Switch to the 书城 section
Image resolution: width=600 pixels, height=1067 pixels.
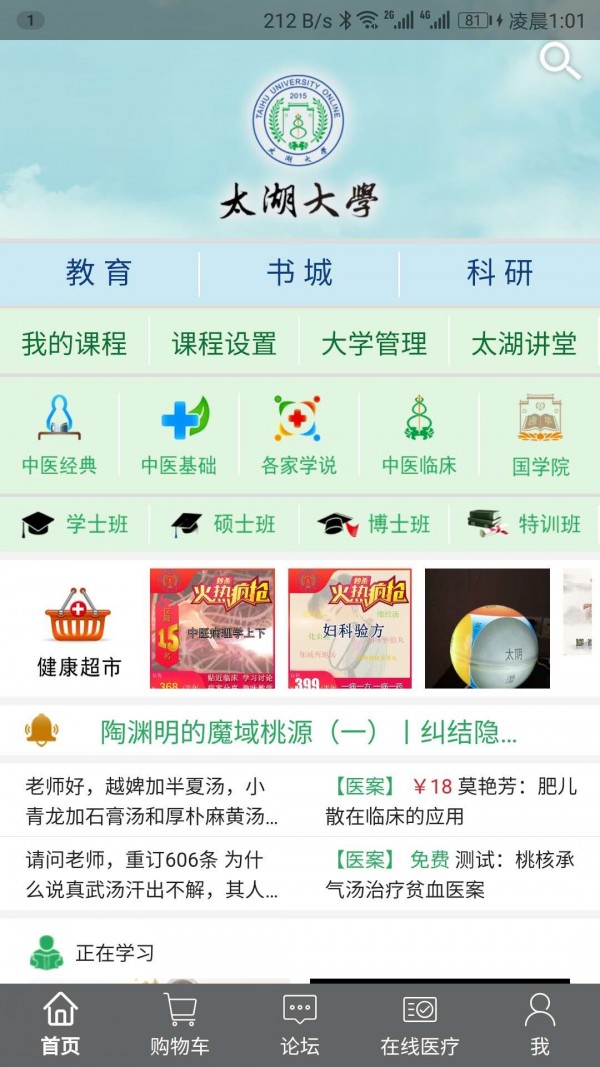tap(299, 273)
